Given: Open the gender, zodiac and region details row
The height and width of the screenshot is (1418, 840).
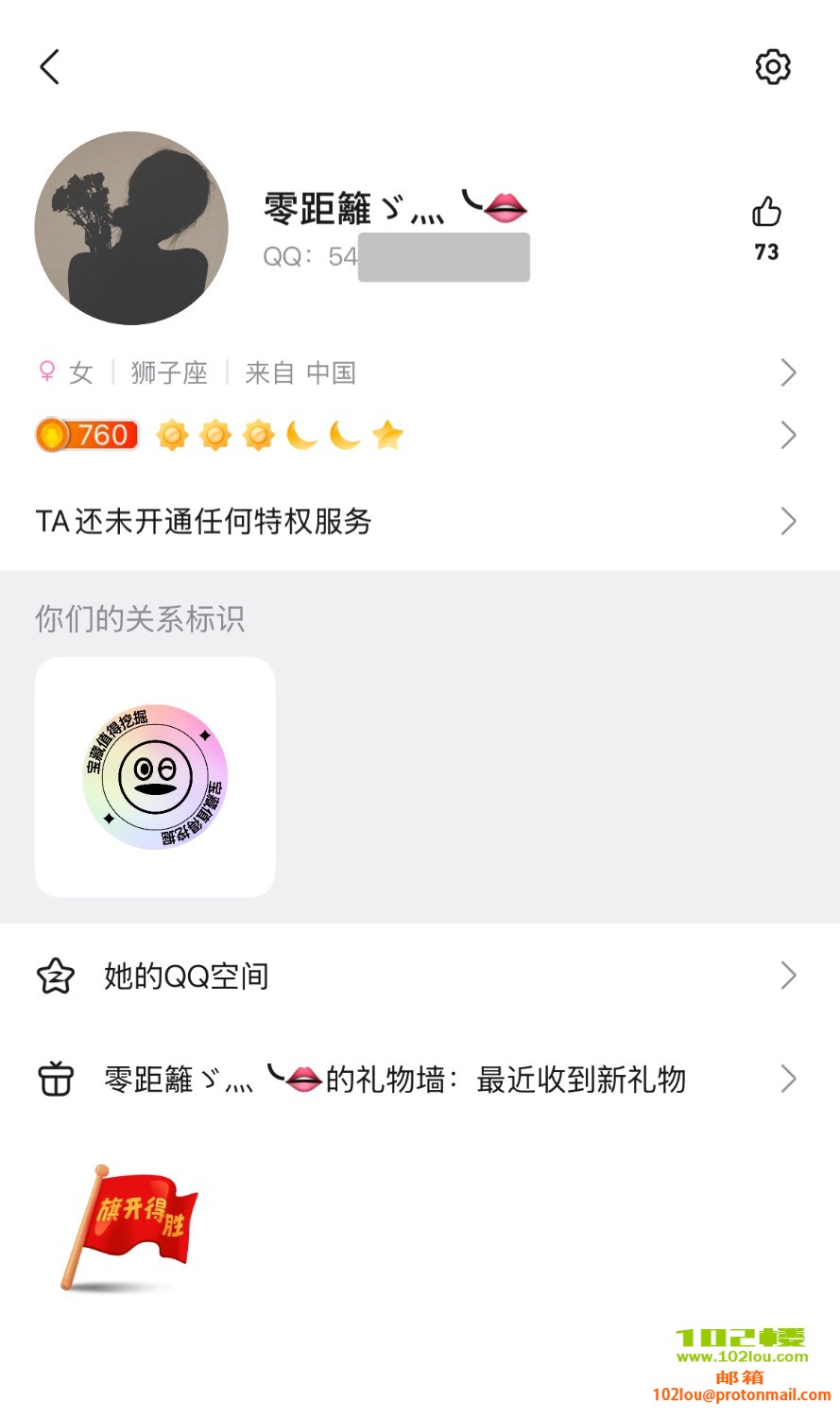Looking at the screenshot, I should [x=416, y=373].
